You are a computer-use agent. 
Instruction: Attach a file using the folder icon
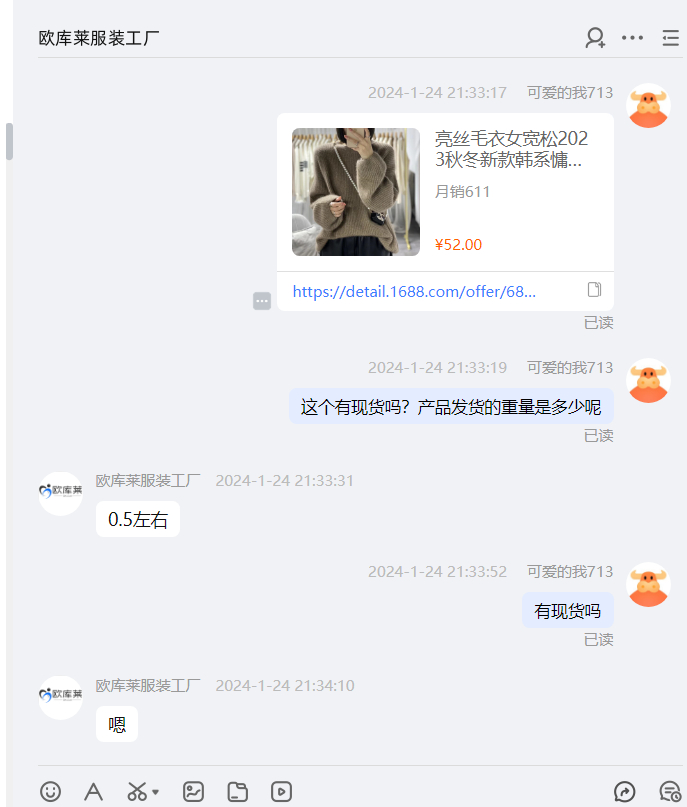pos(237,792)
